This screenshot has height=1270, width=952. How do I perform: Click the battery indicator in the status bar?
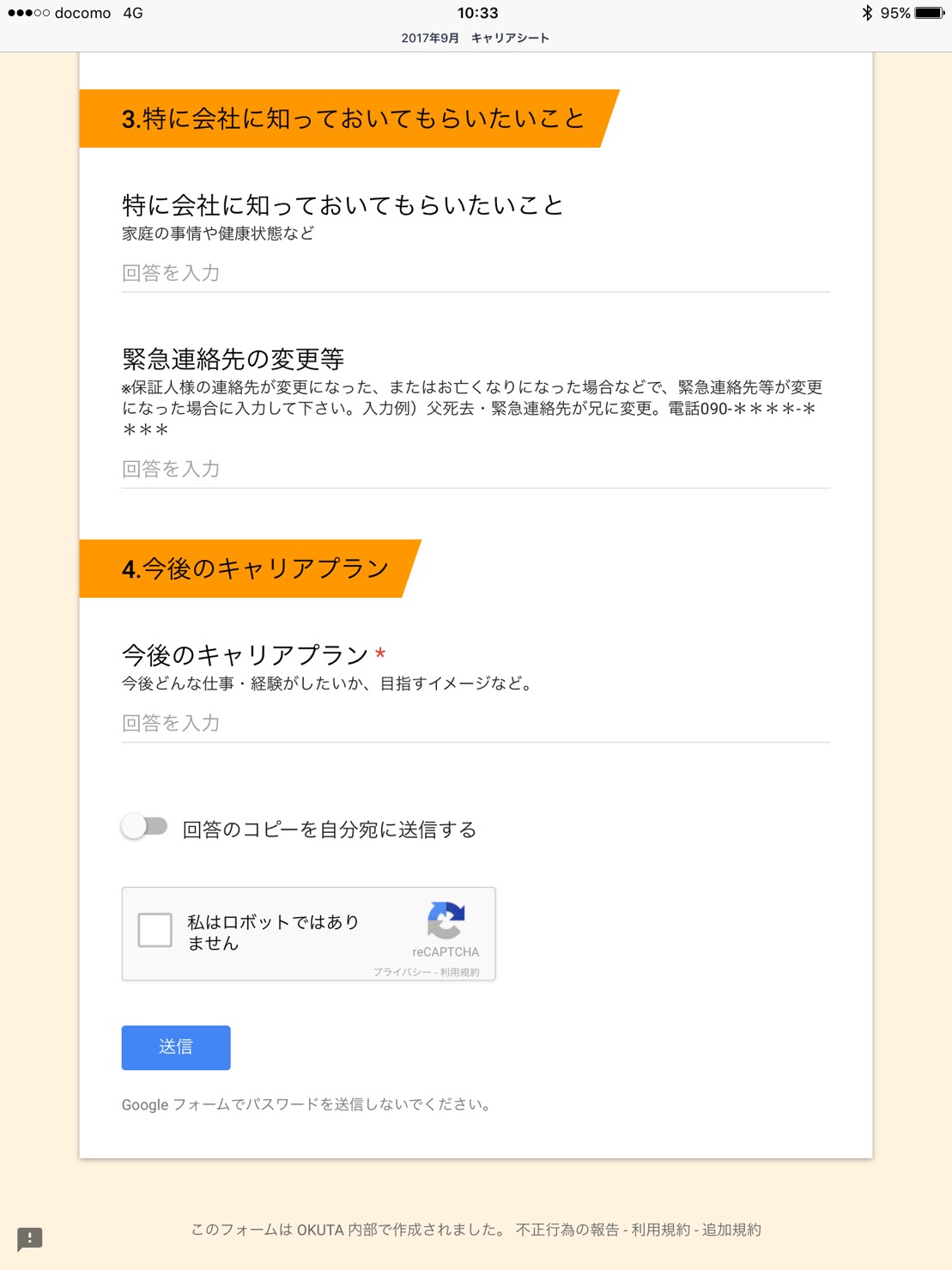pos(929,13)
